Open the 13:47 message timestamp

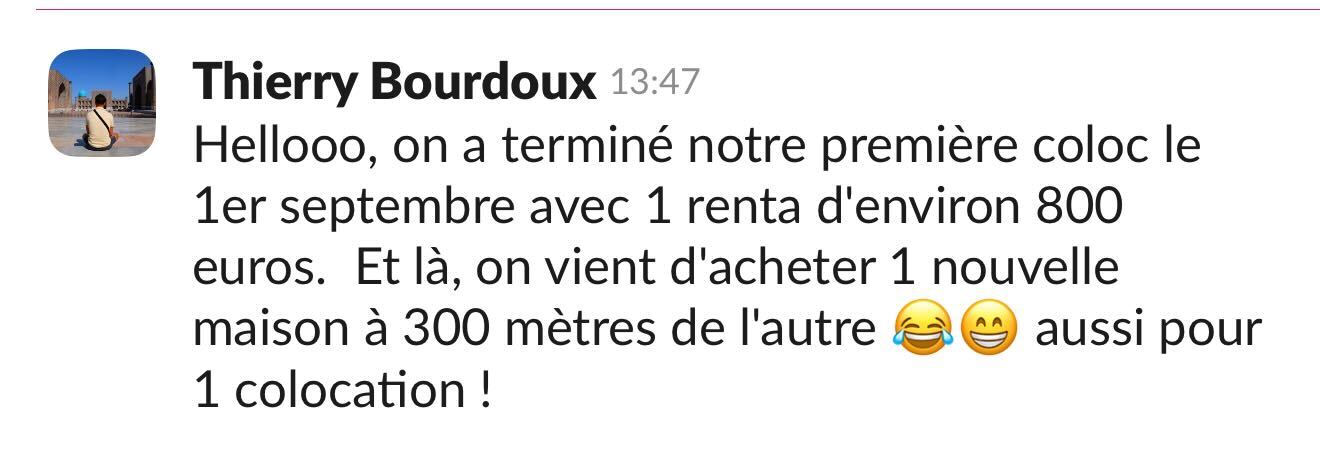tap(654, 82)
